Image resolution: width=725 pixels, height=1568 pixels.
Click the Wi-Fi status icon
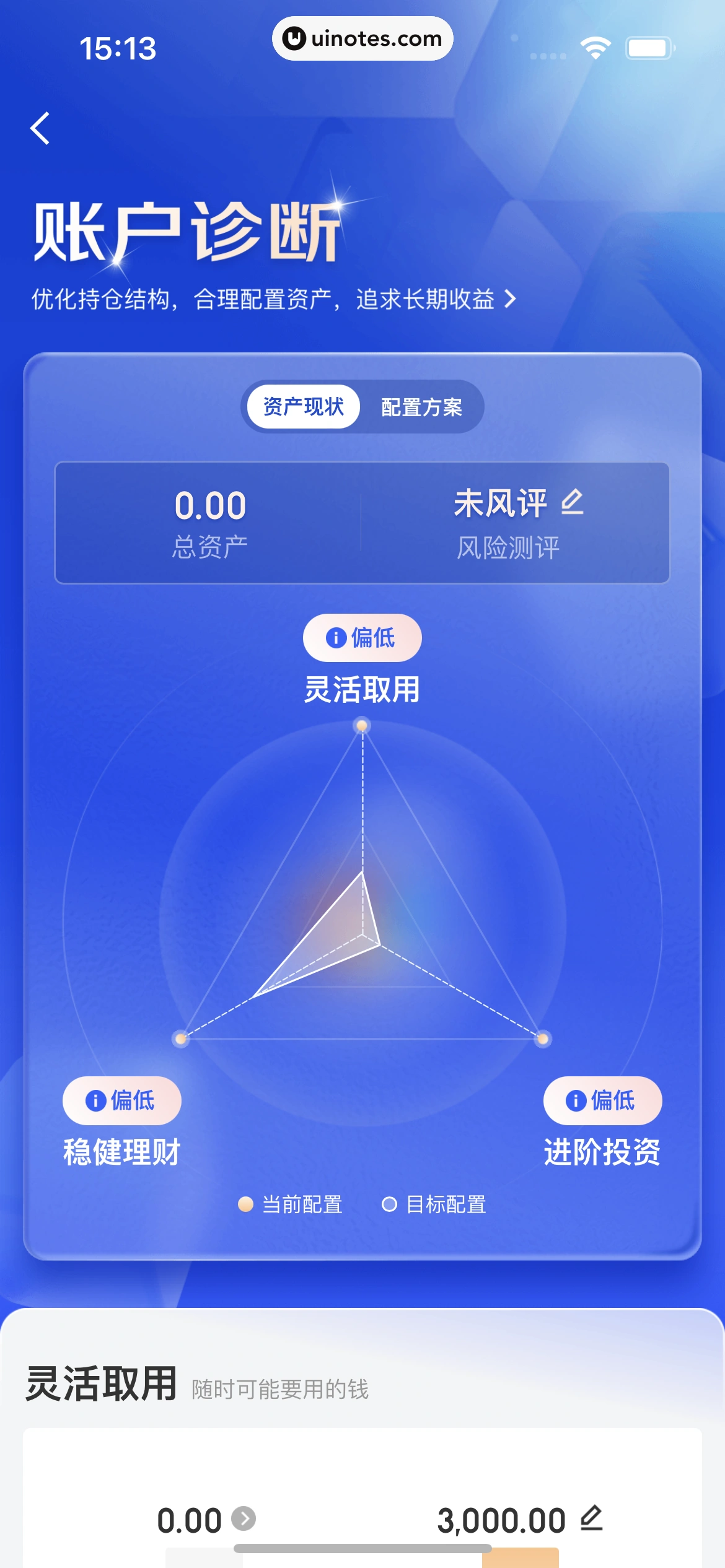(x=594, y=46)
